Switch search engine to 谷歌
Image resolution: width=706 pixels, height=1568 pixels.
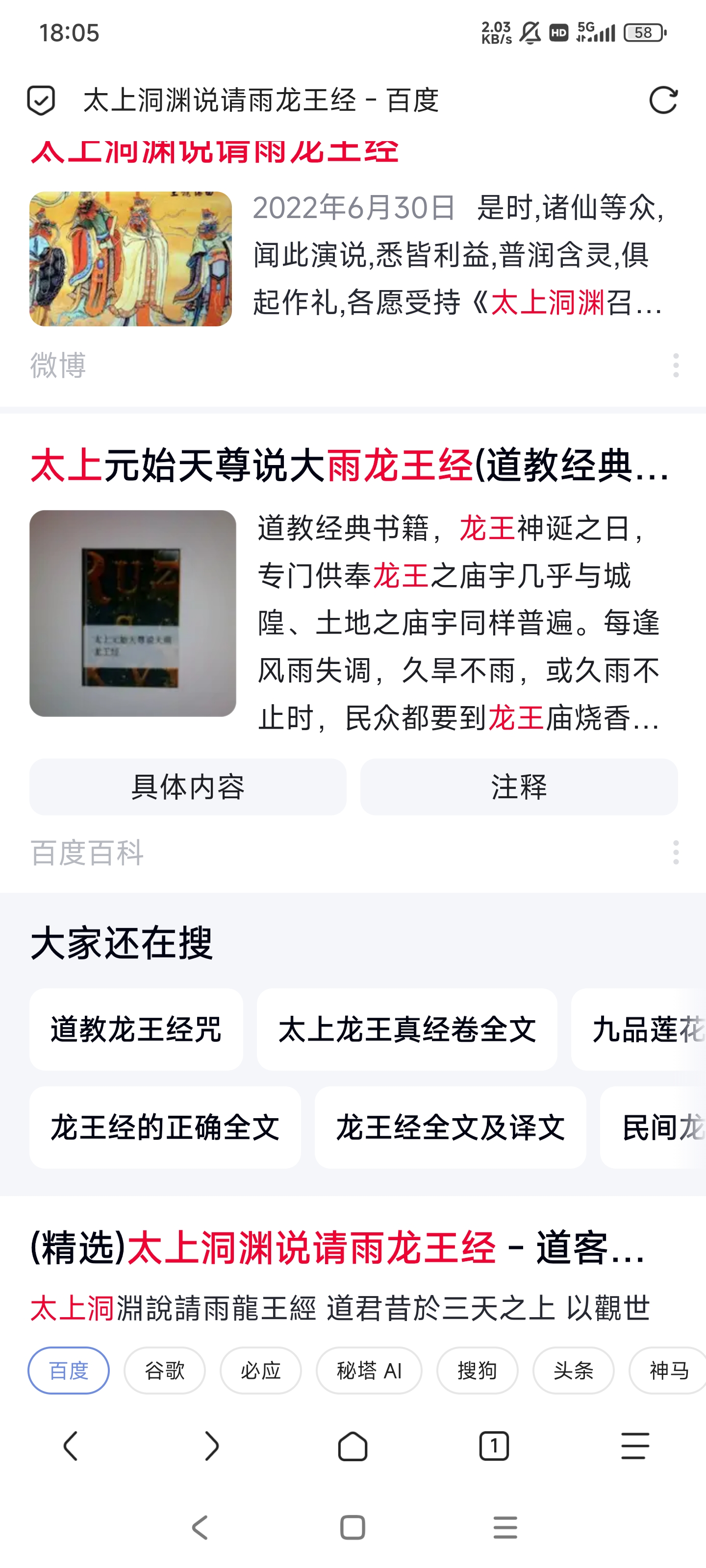coord(164,1371)
